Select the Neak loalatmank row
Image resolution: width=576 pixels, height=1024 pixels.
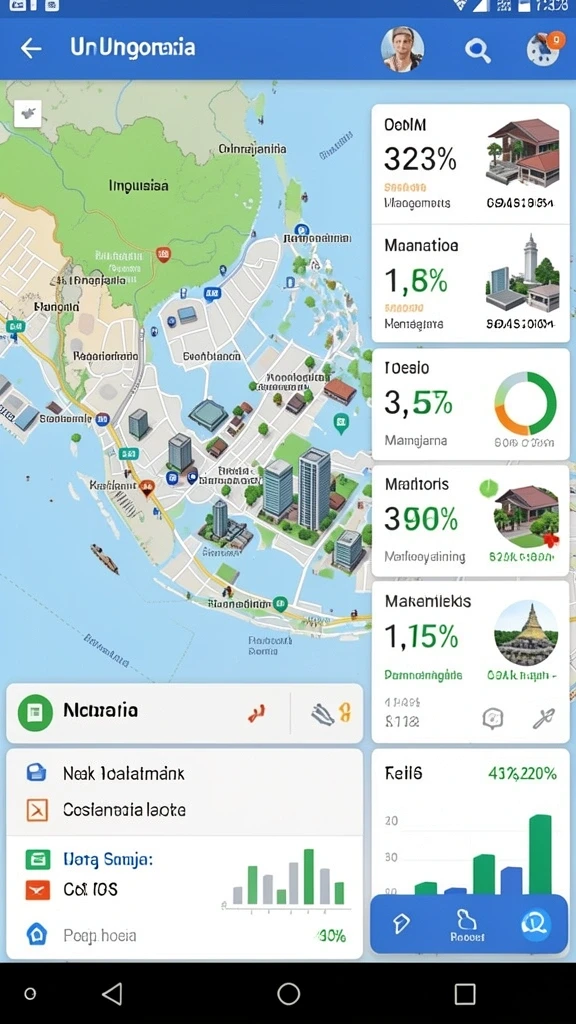[x=184, y=774]
